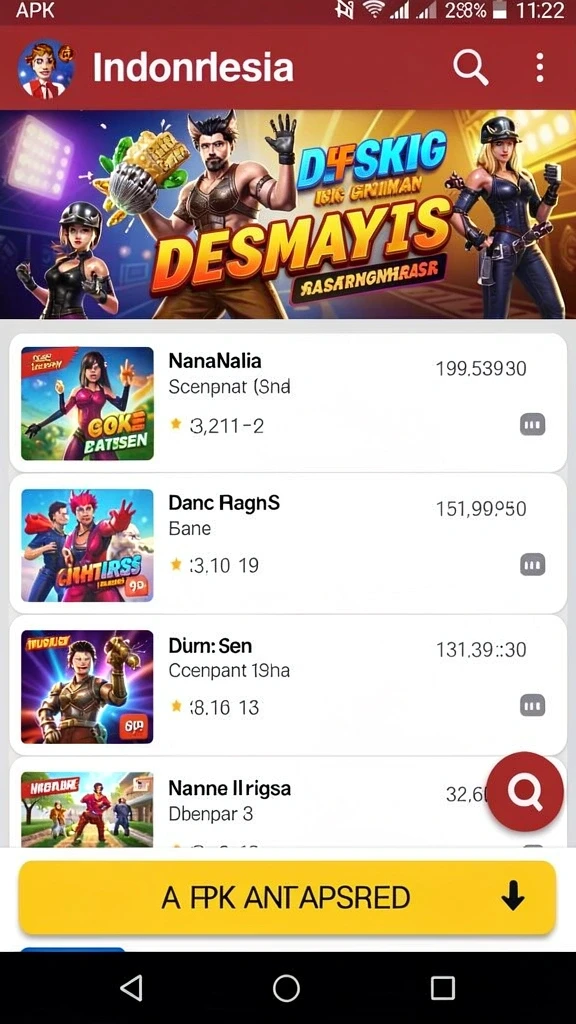Open search from the top app bar
Screen dimensions: 576x1024
pyautogui.click(x=471, y=67)
